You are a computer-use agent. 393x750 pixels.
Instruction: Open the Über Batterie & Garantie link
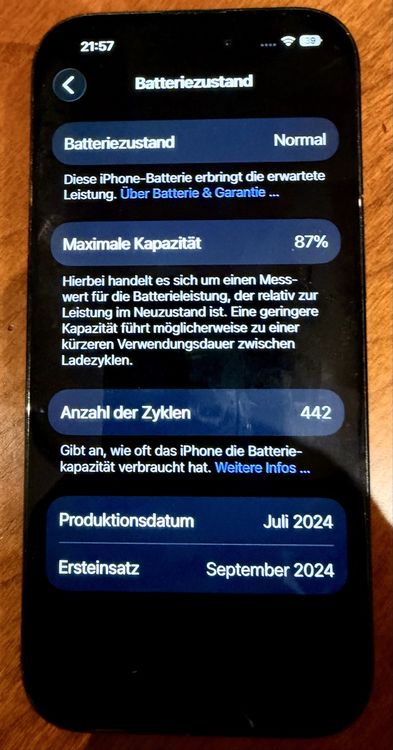[200, 193]
